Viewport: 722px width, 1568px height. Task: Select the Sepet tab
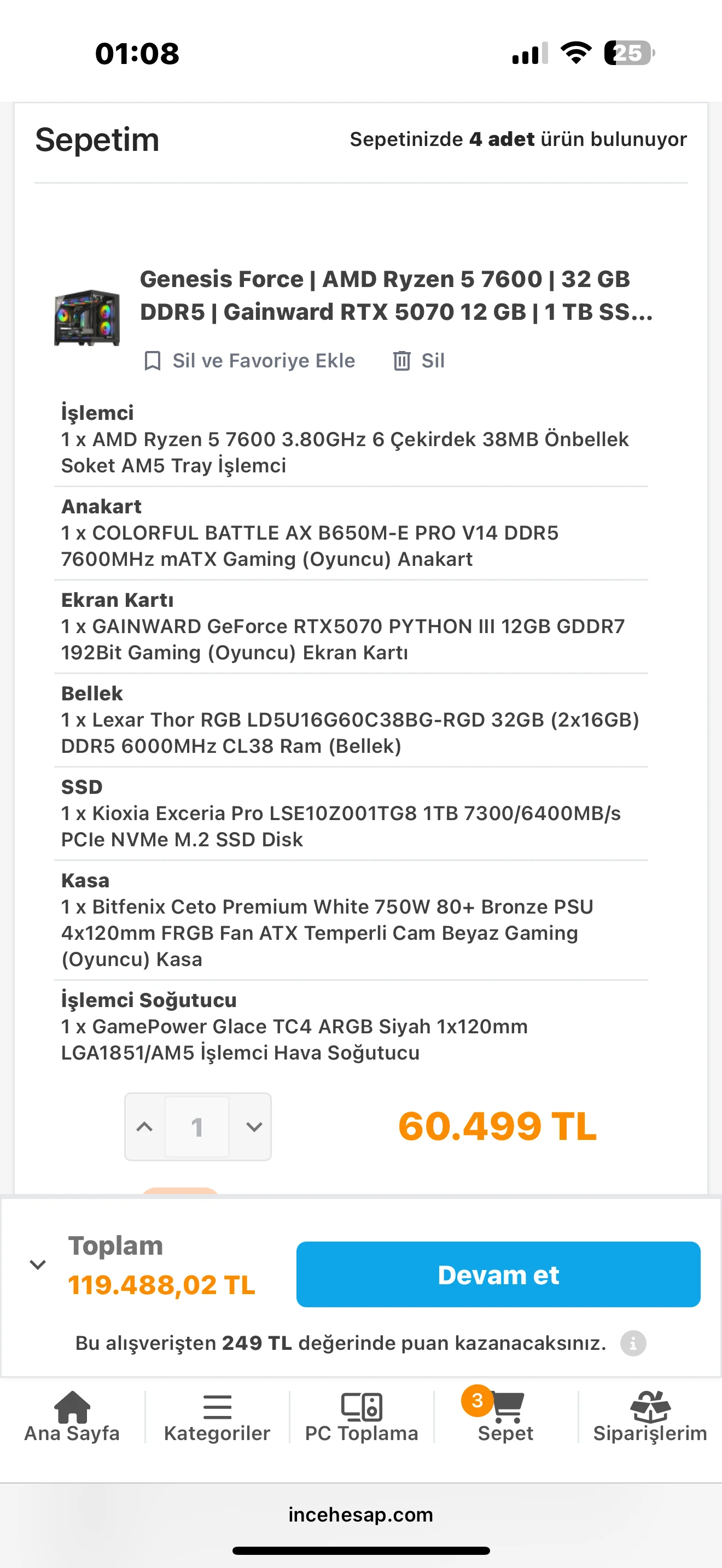pyautogui.click(x=505, y=1417)
